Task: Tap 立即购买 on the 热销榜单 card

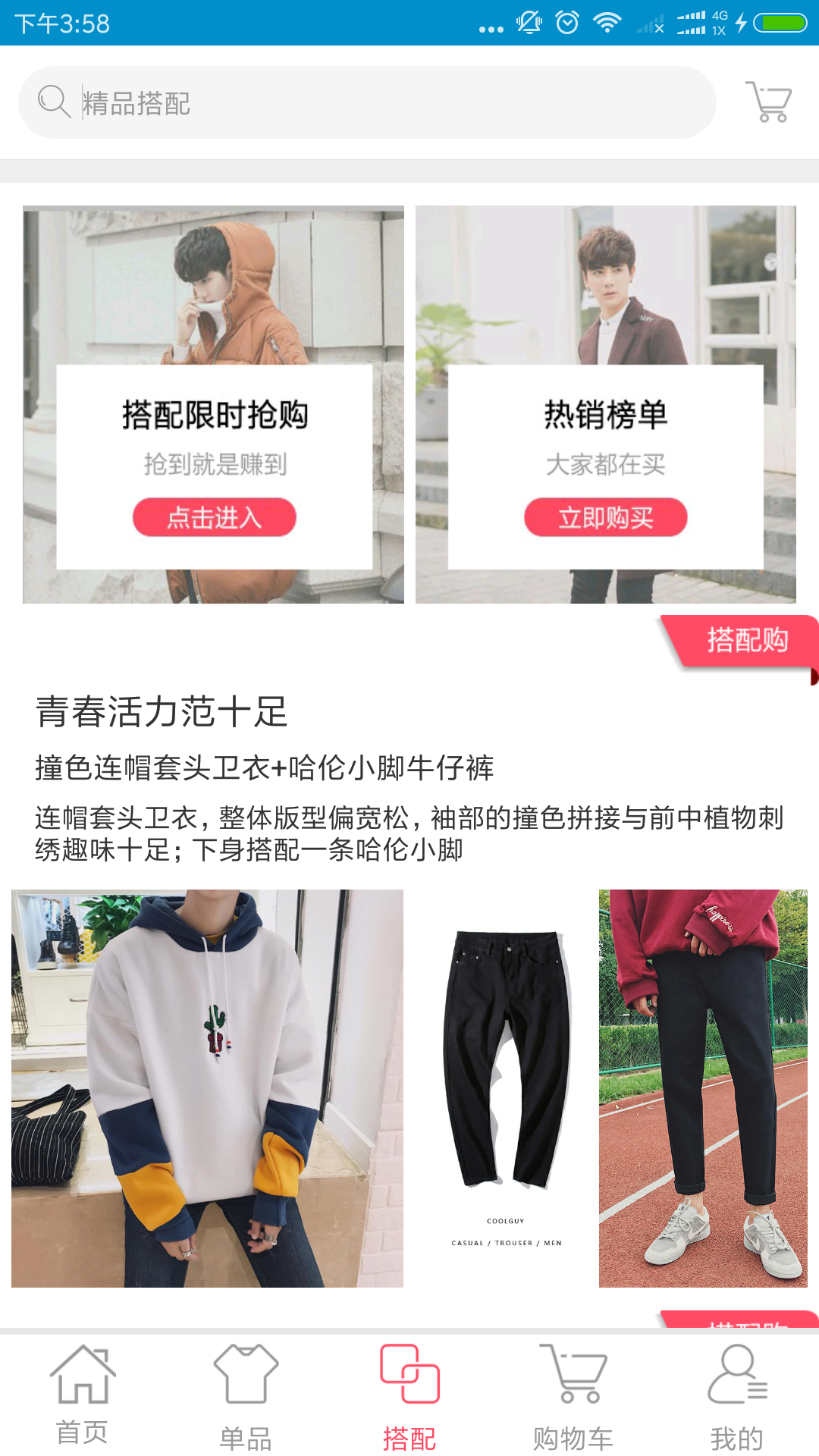Action: pyautogui.click(x=605, y=517)
